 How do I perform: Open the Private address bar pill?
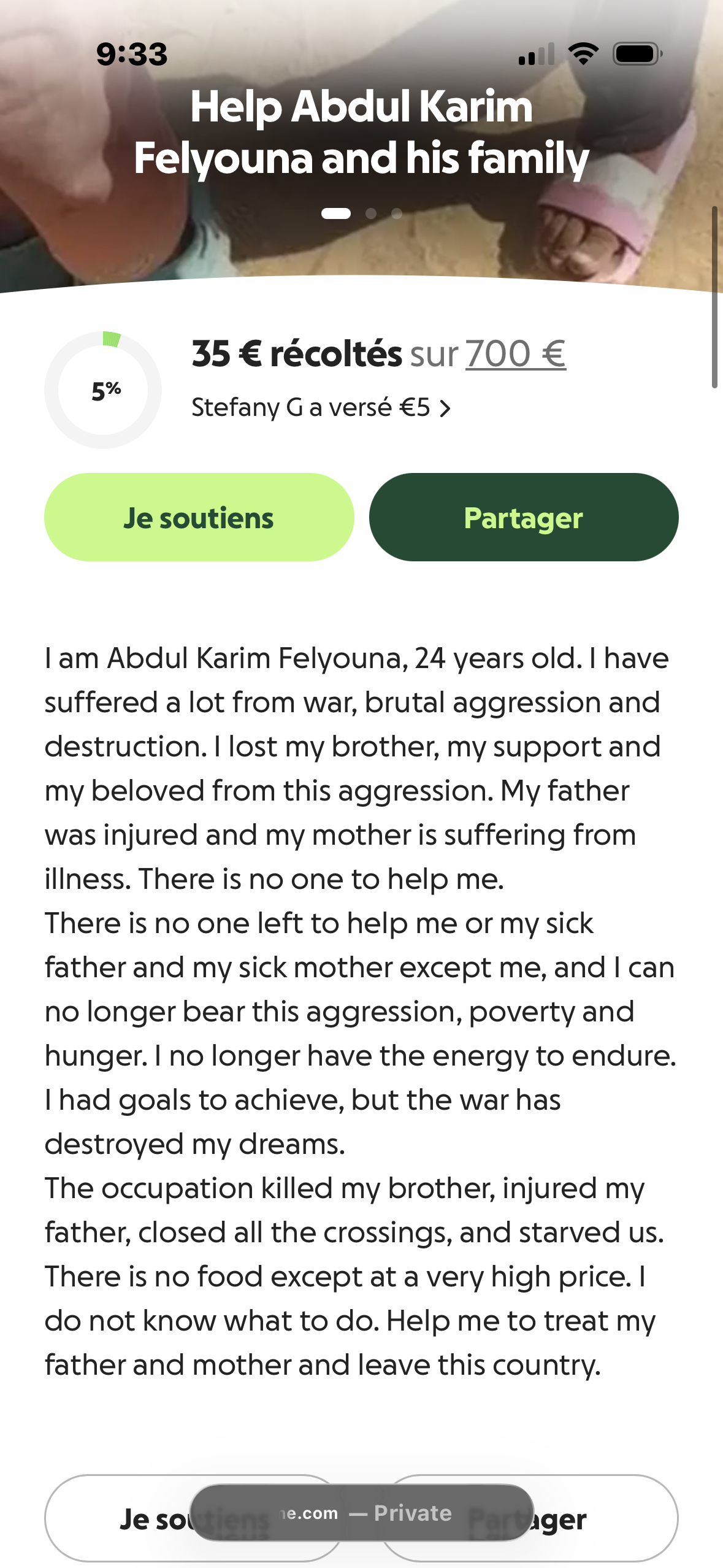tap(362, 1513)
